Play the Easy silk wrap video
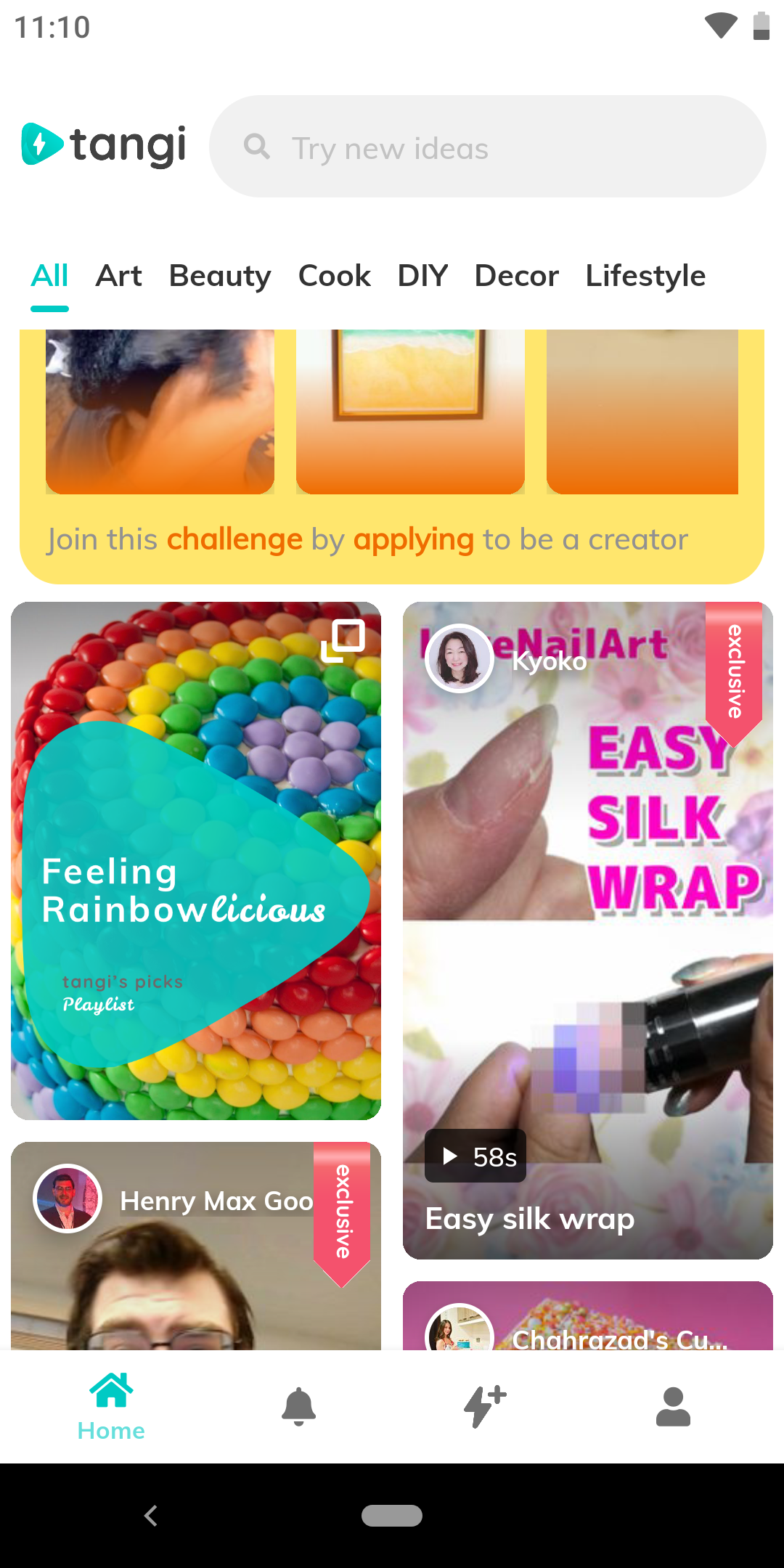 tap(588, 1016)
